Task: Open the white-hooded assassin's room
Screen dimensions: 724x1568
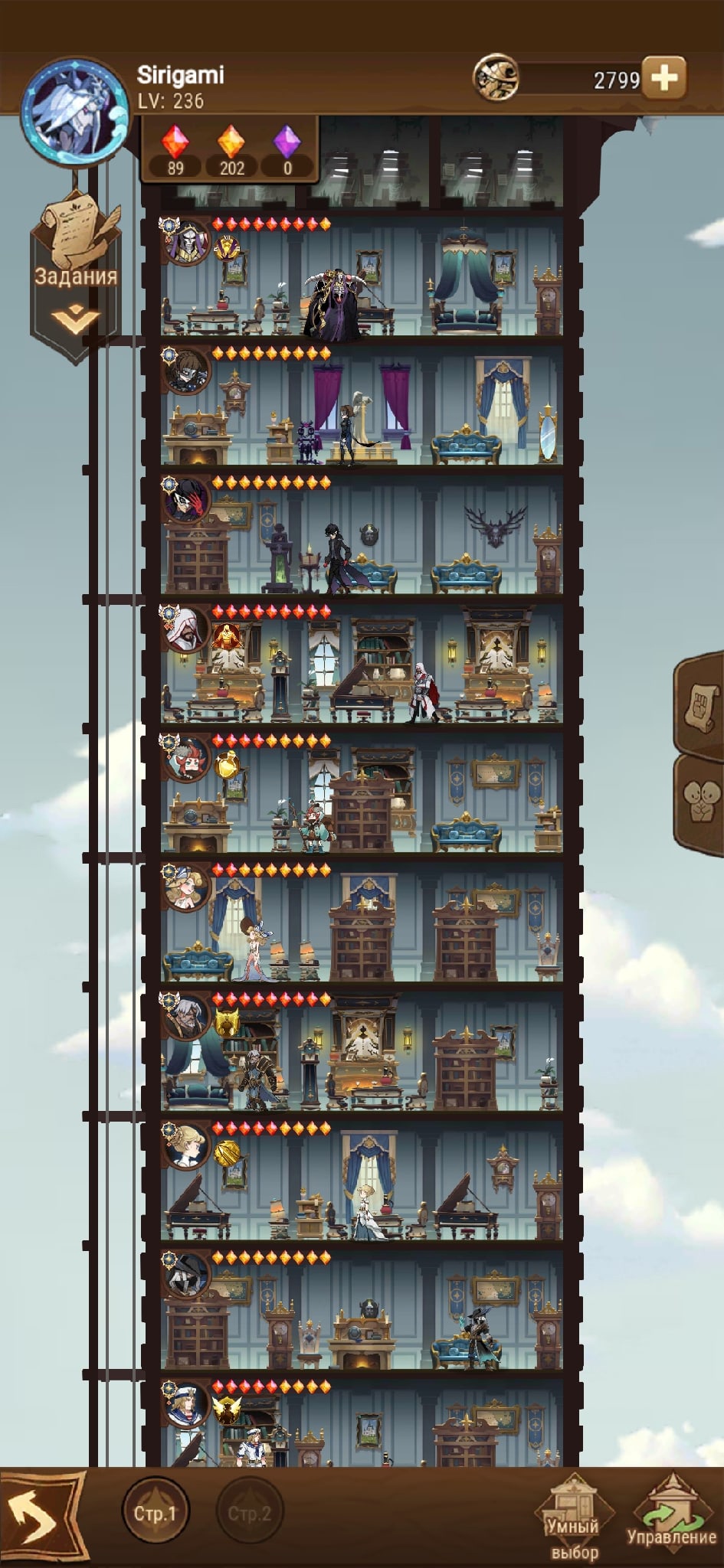Action: point(362,666)
